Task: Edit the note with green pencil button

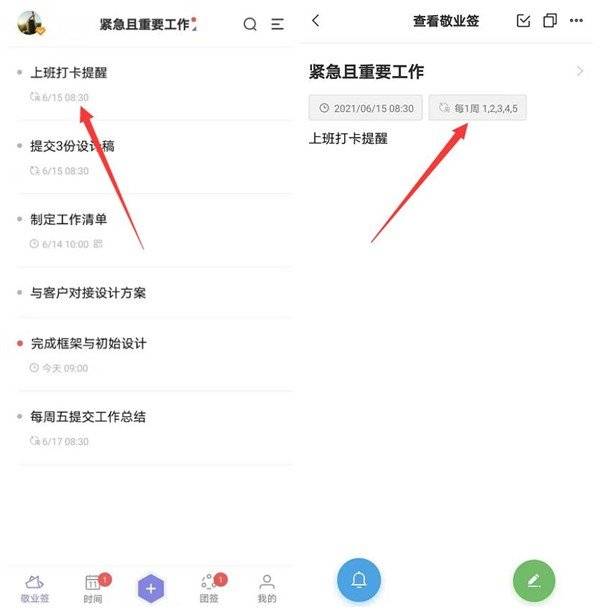Action: 533,579
